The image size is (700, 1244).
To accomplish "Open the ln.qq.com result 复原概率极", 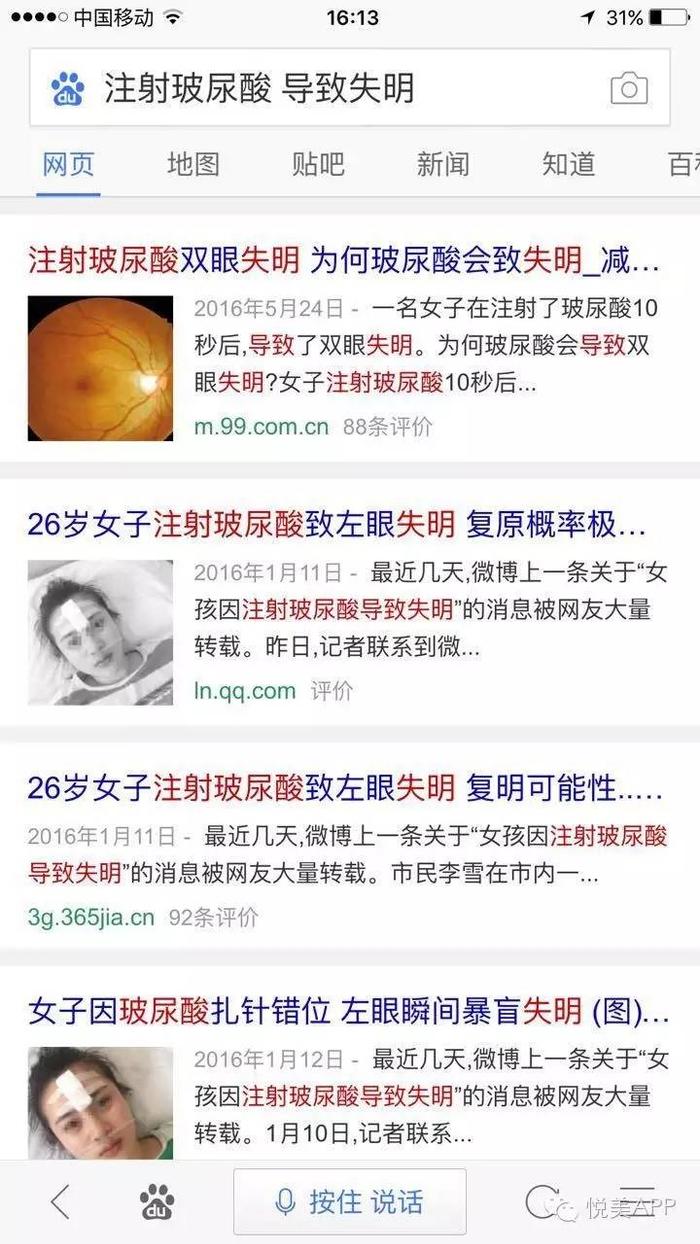I will pos(336,523).
